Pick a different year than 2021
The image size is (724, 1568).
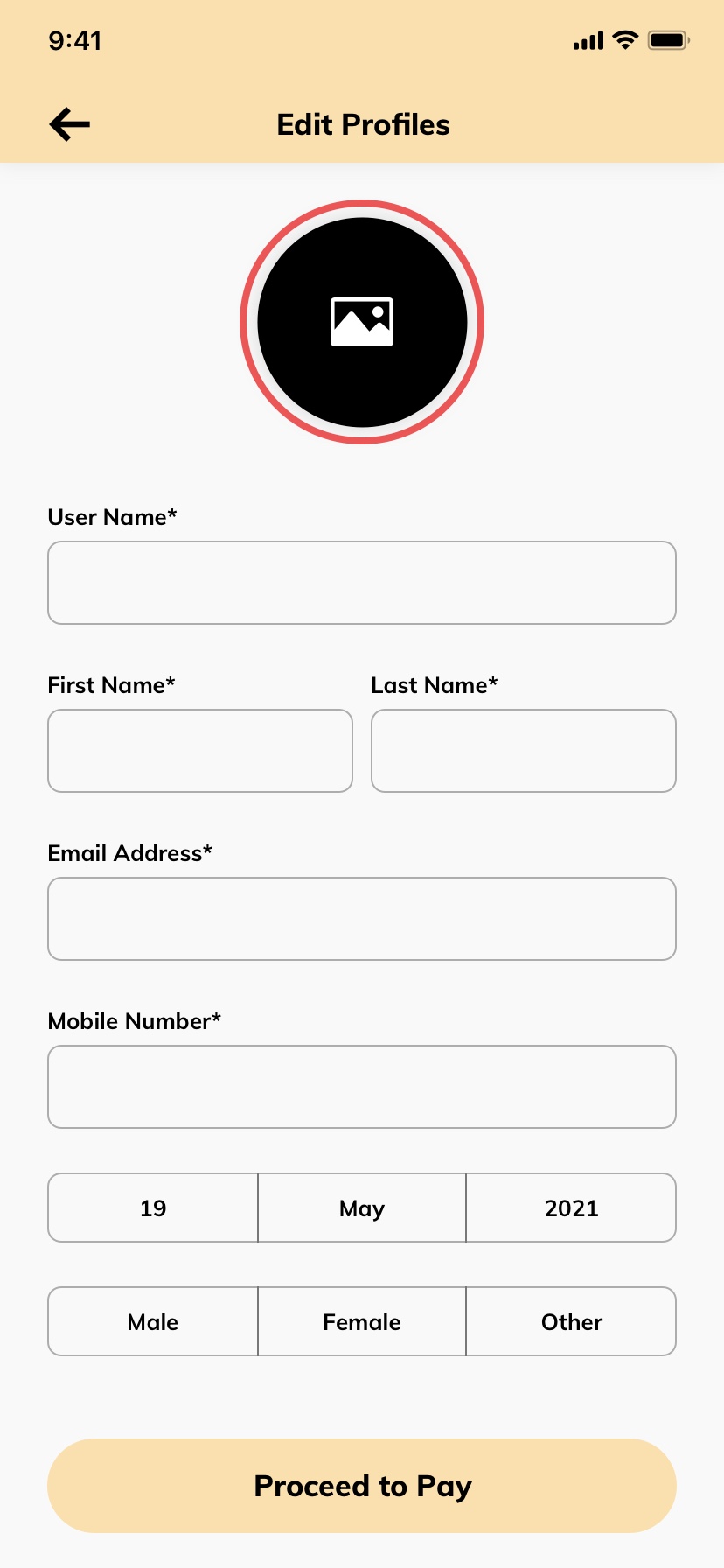tap(571, 1207)
